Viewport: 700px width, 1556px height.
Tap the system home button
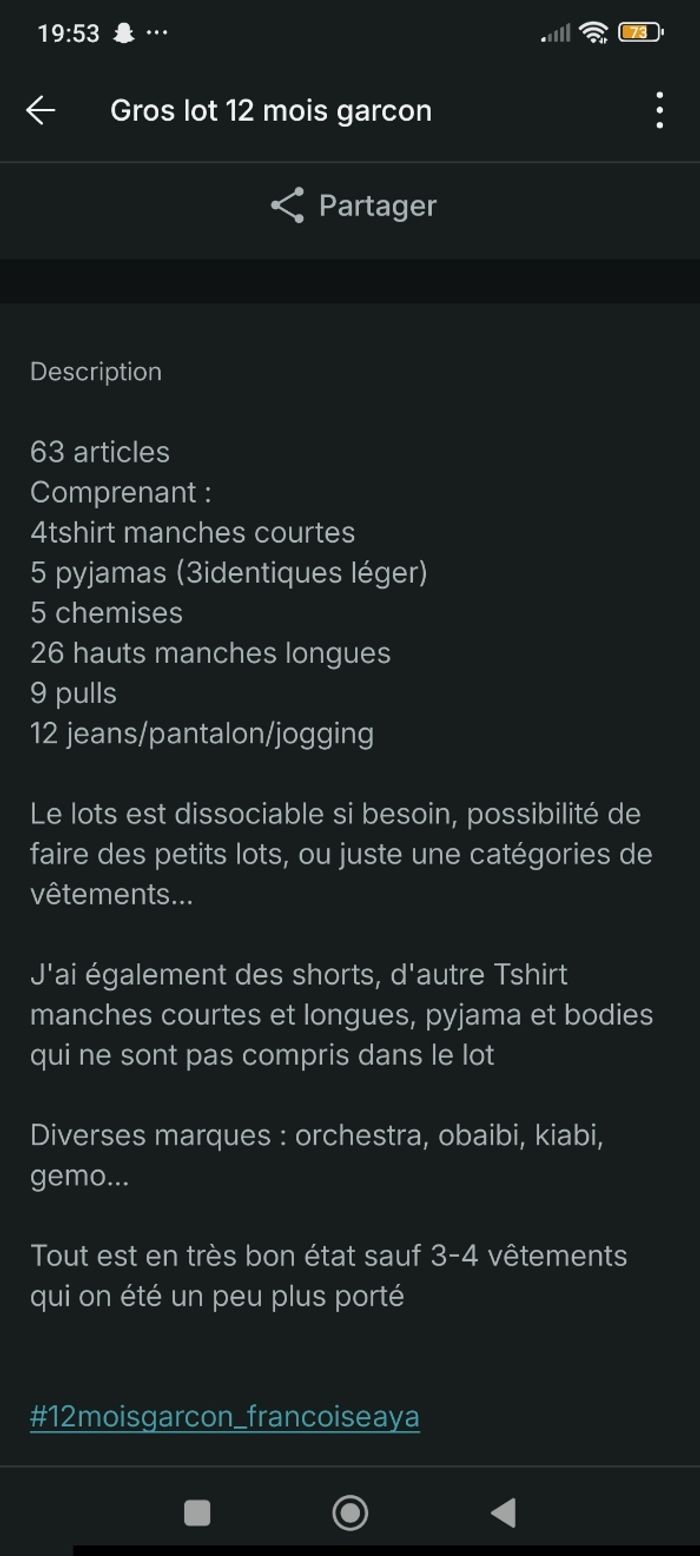pos(350,1513)
